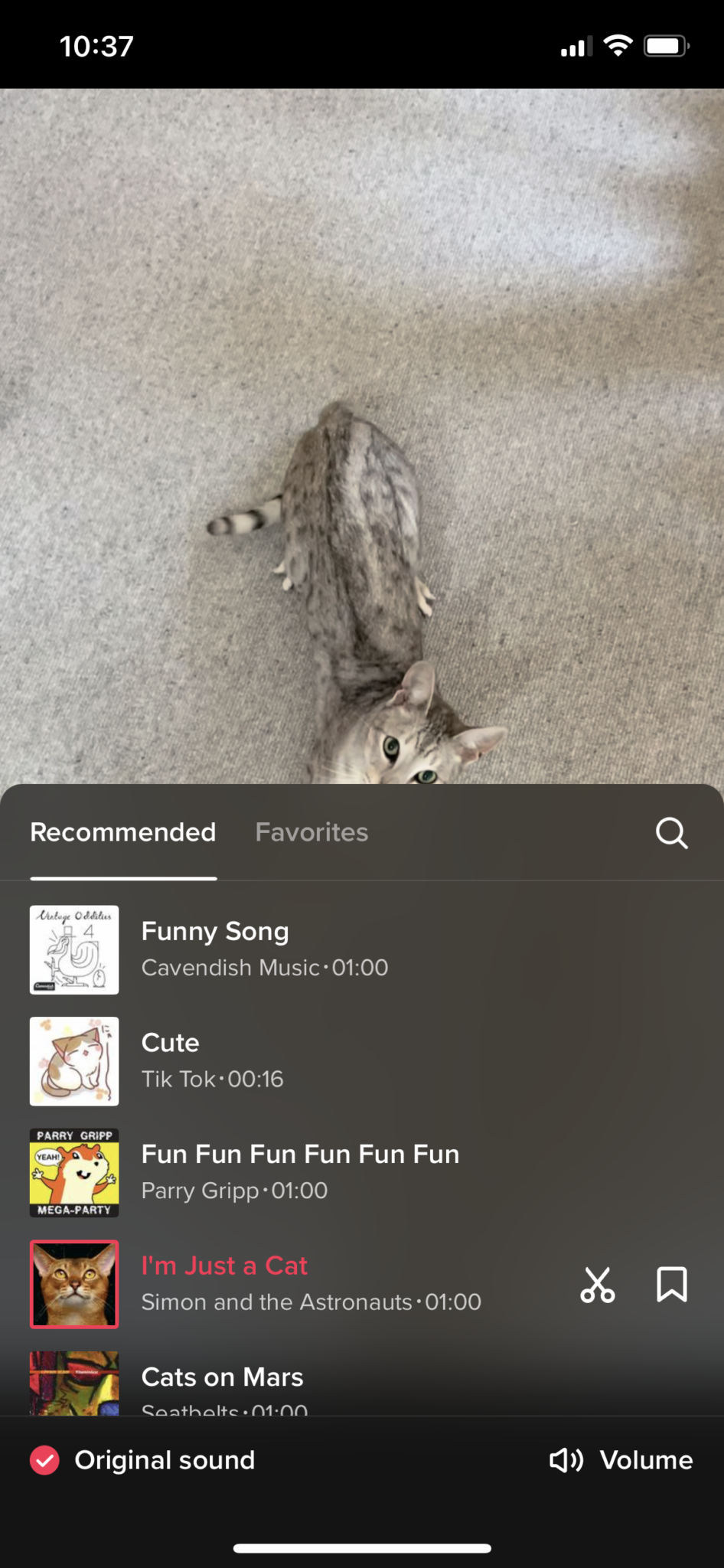
Task: Open the Volume settings
Action: click(x=621, y=1460)
